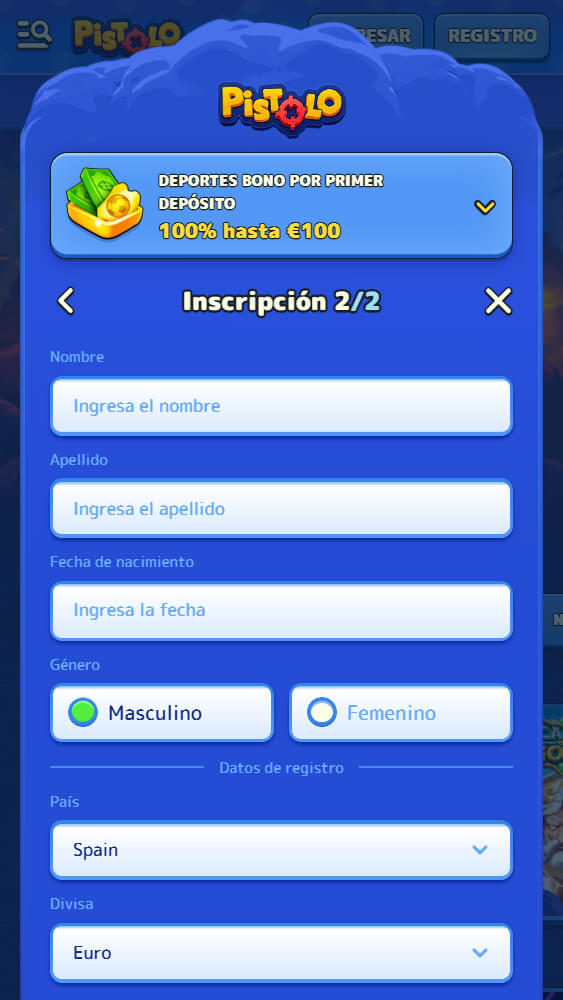Open the Divisa dropdown showing Euro
Image resolution: width=563 pixels, height=1000 pixels.
[281, 953]
